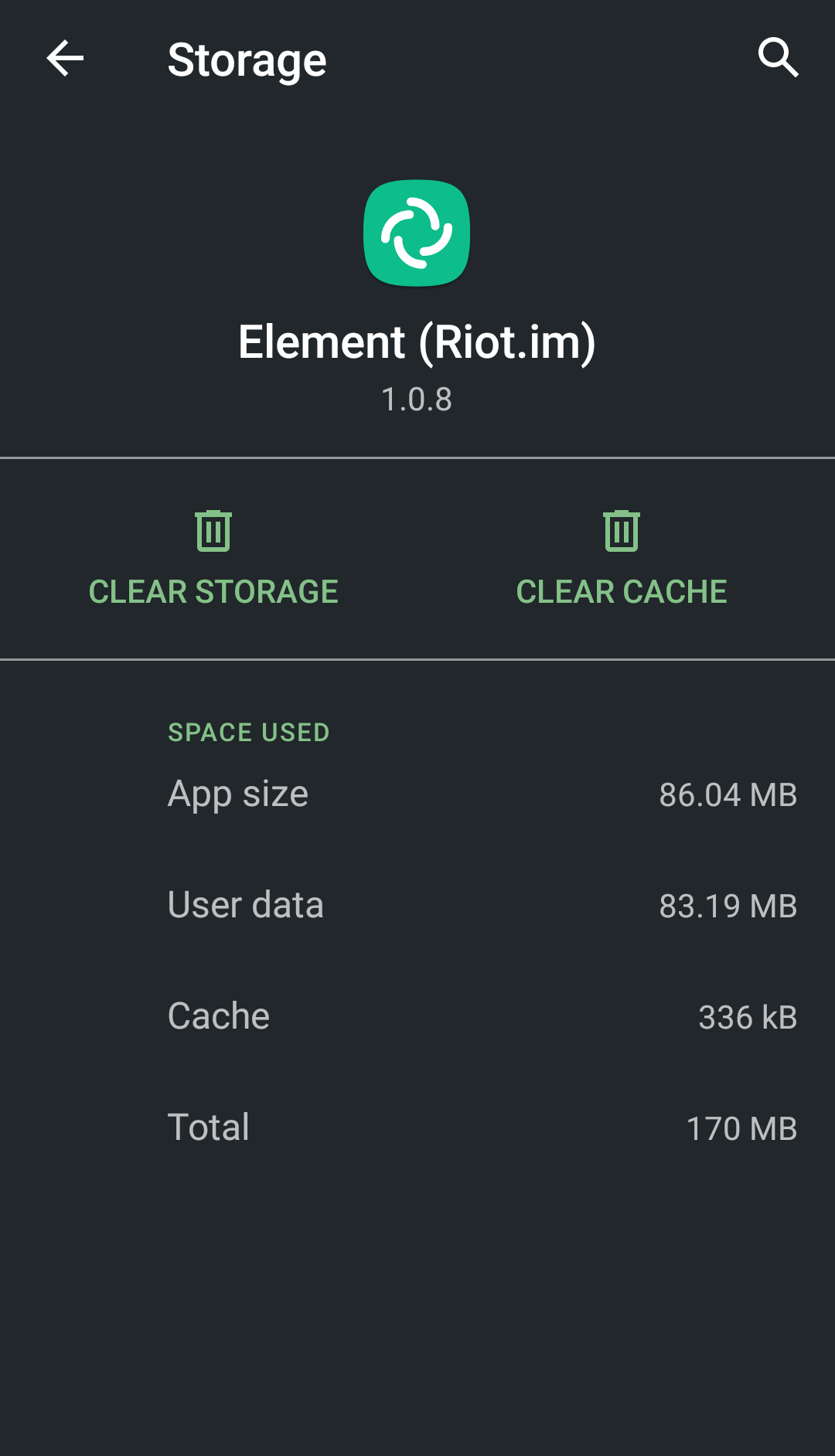Clear storage for Element (Riot.im)

point(213,559)
